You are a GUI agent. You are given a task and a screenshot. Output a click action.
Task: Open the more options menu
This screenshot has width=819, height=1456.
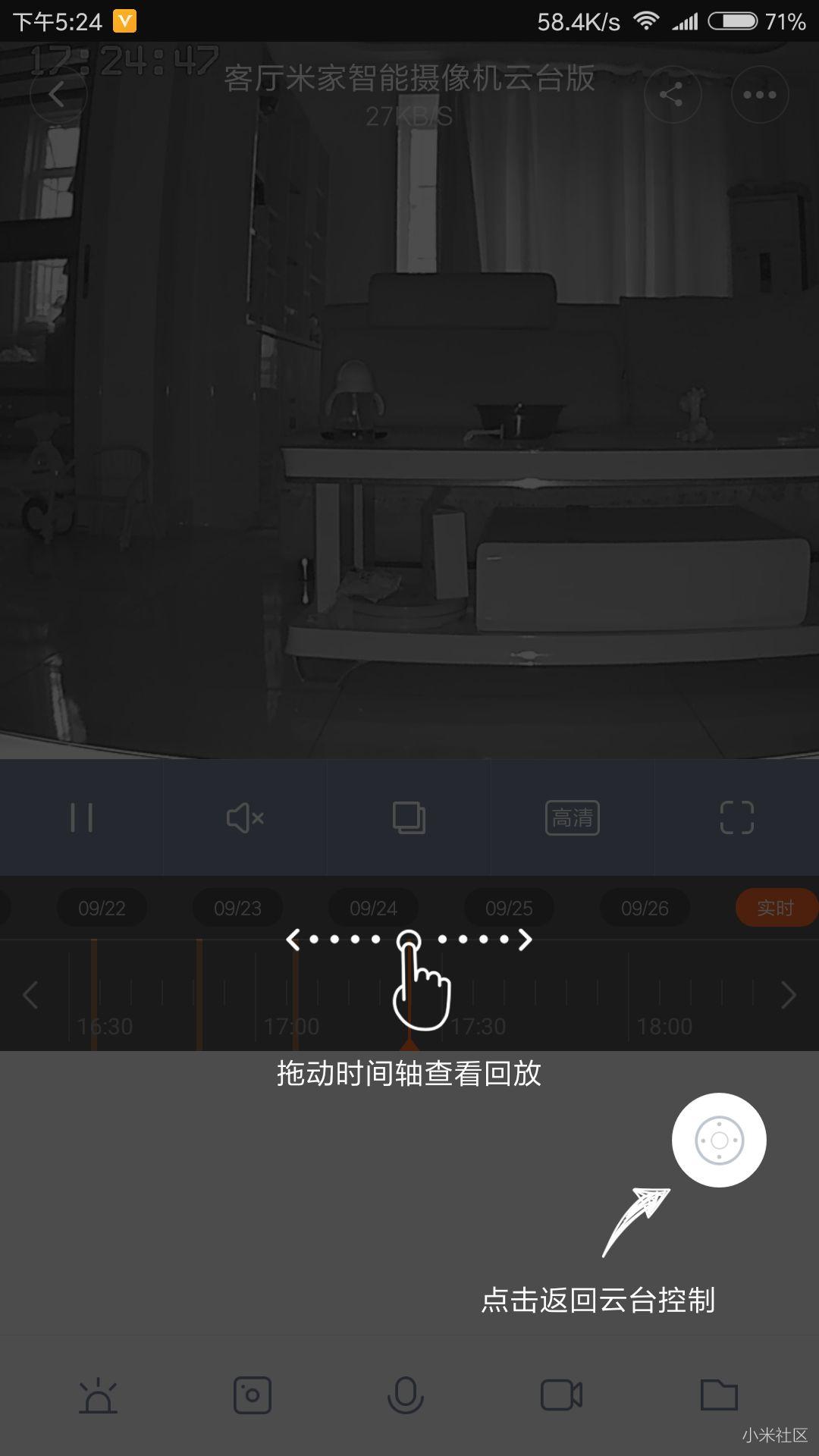pos(760,93)
